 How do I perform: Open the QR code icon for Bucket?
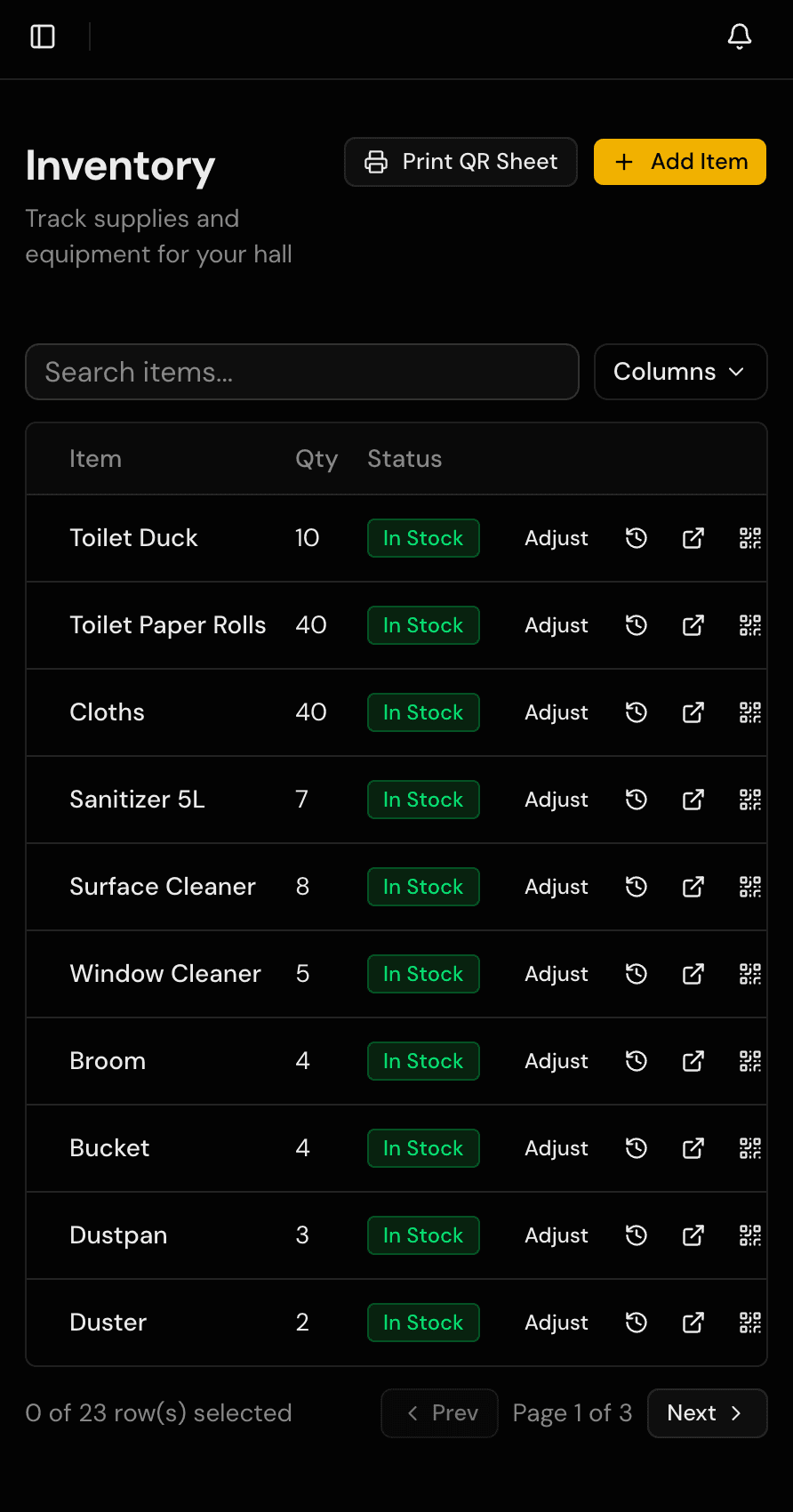(749, 1148)
